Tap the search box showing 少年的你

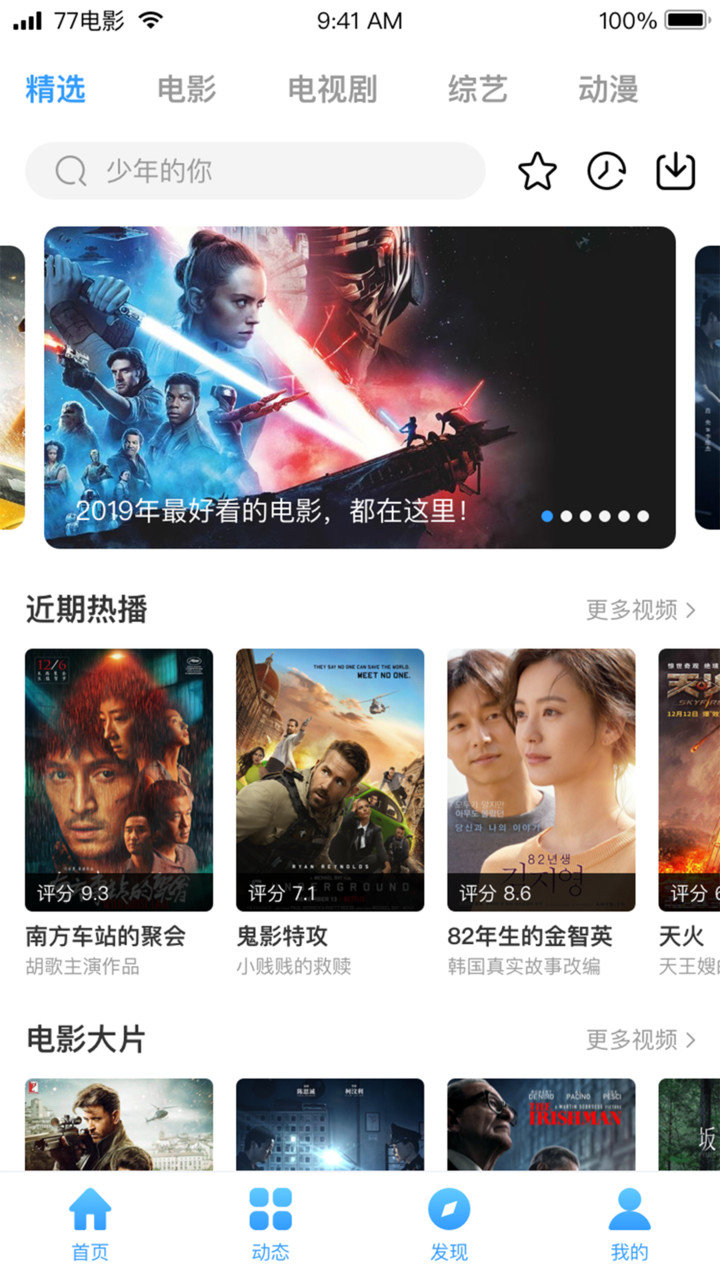point(255,171)
